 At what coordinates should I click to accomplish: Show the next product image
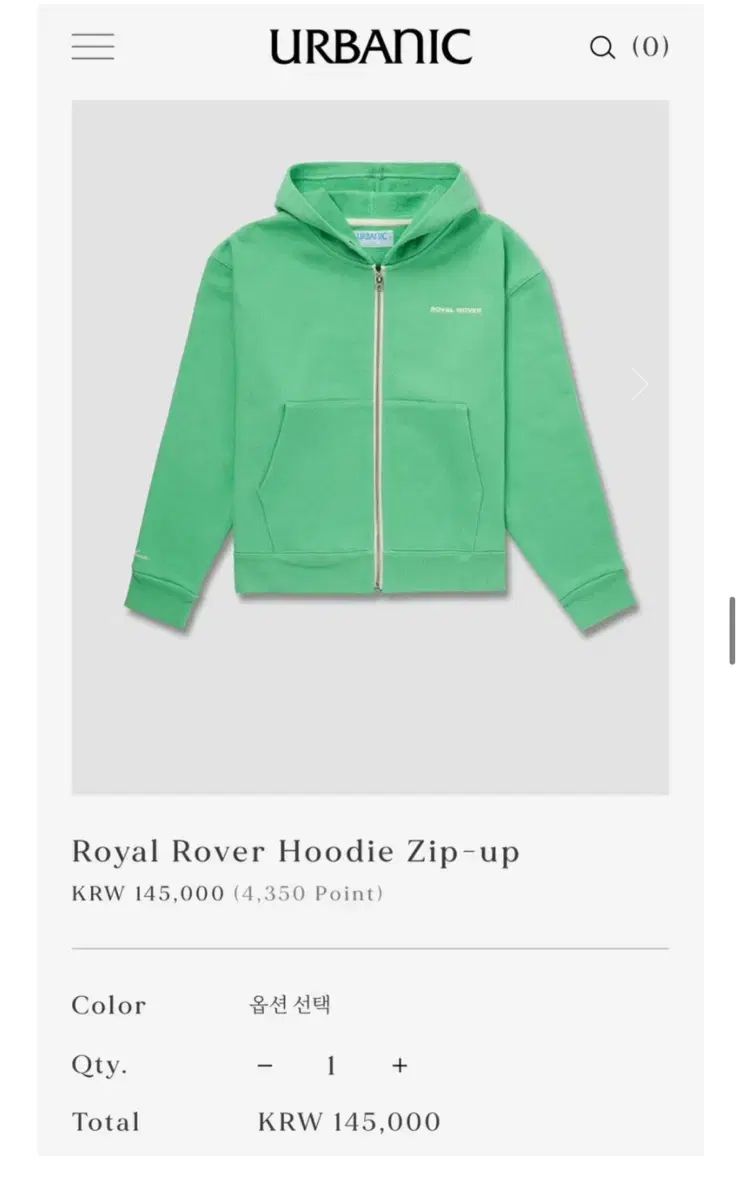pos(639,384)
